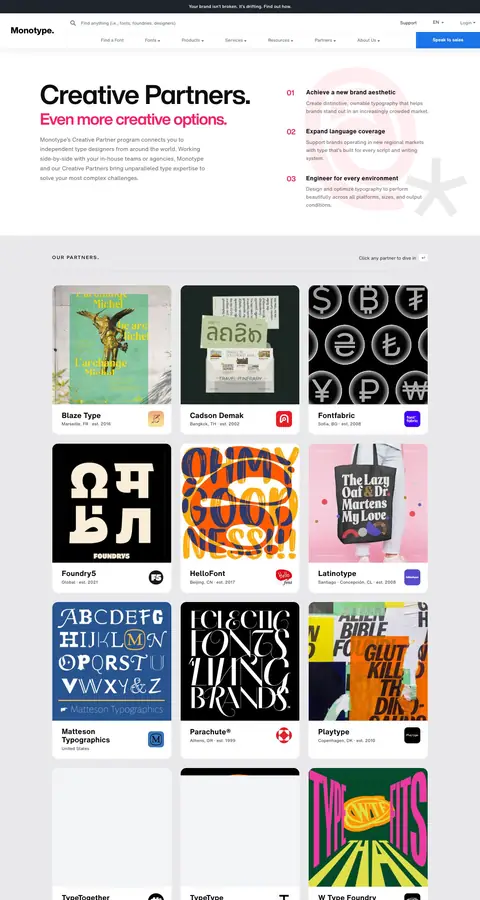Viewport: 480px width, 900px height.
Task: Expand the Fonts menu
Action: point(152,40)
